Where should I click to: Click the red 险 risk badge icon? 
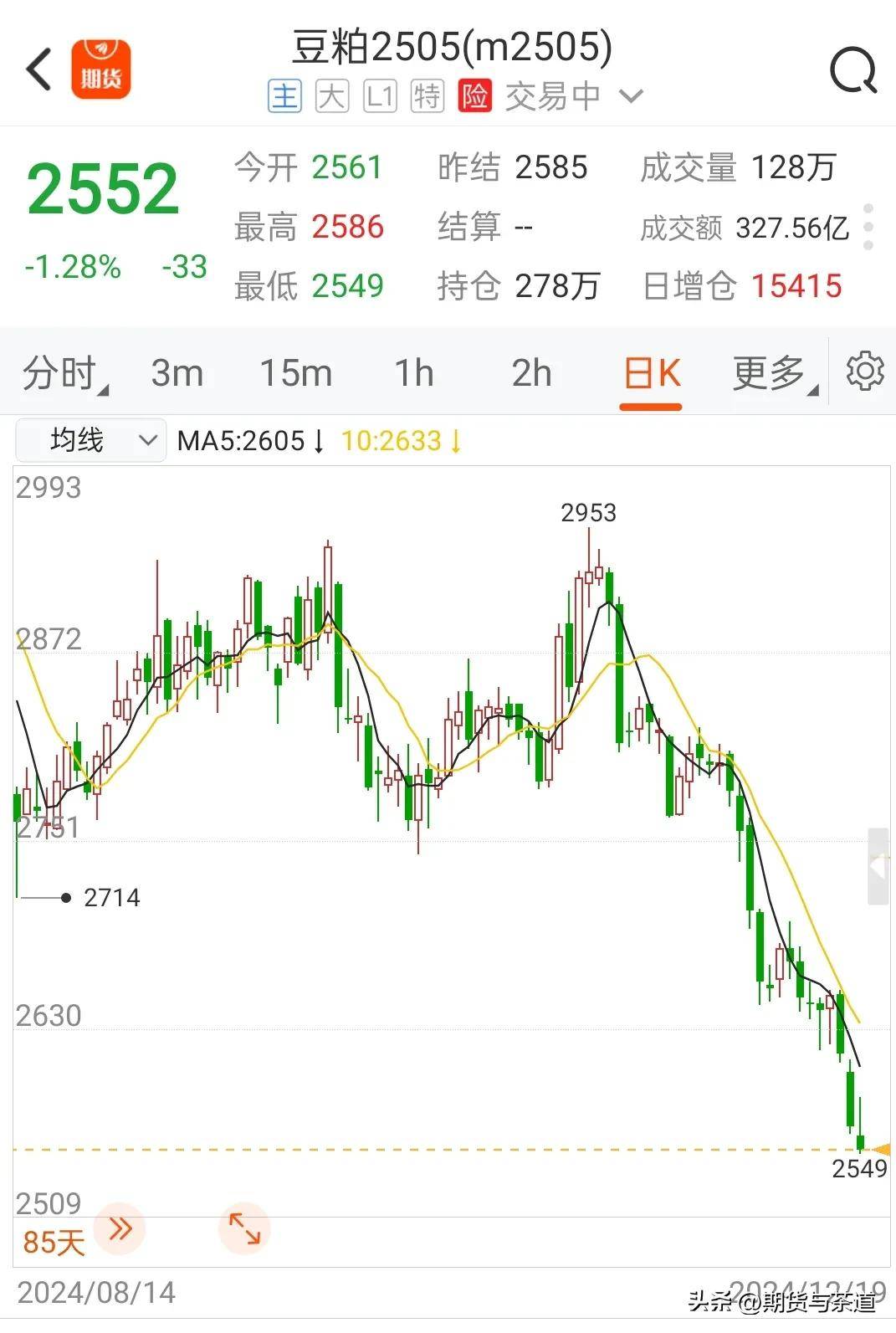pyautogui.click(x=474, y=96)
